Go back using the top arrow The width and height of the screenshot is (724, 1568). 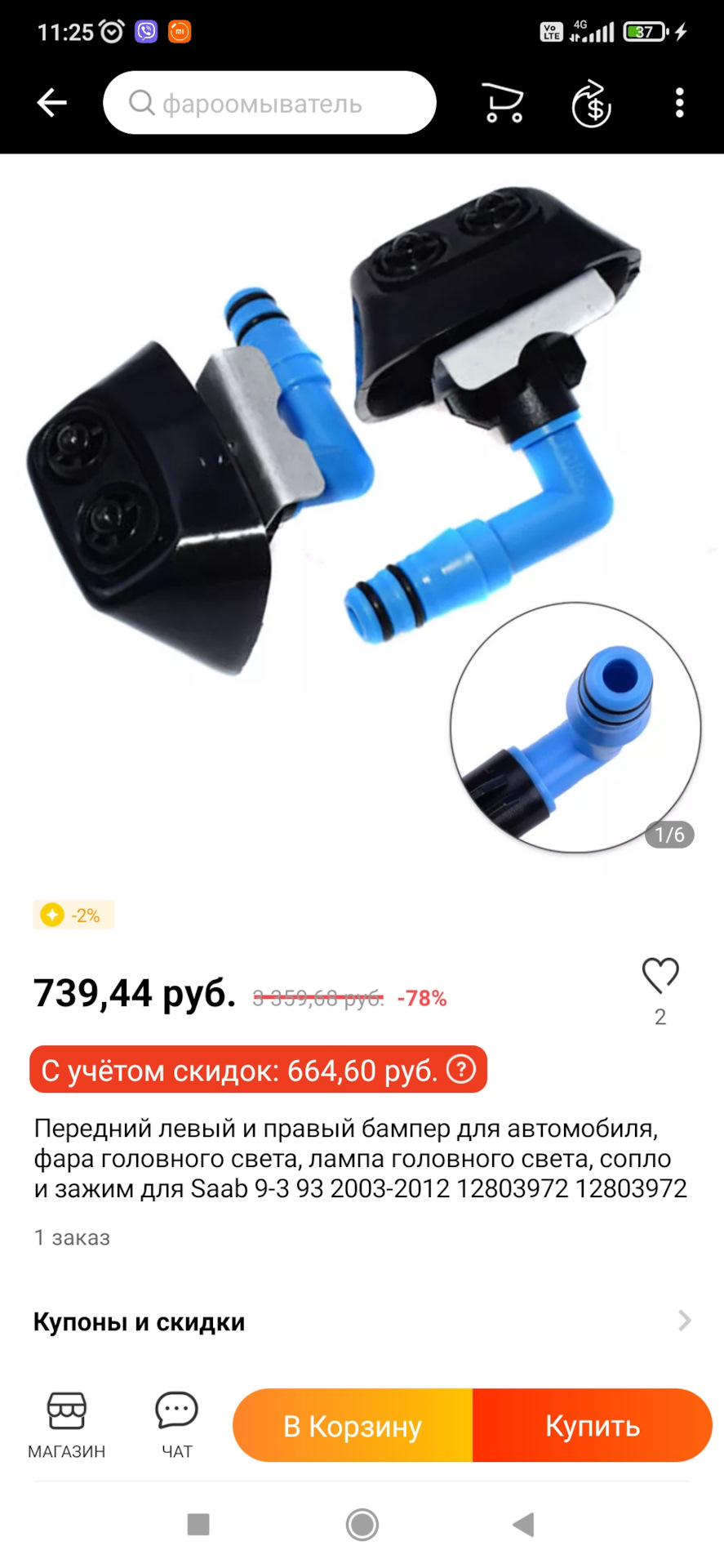pyautogui.click(x=51, y=103)
